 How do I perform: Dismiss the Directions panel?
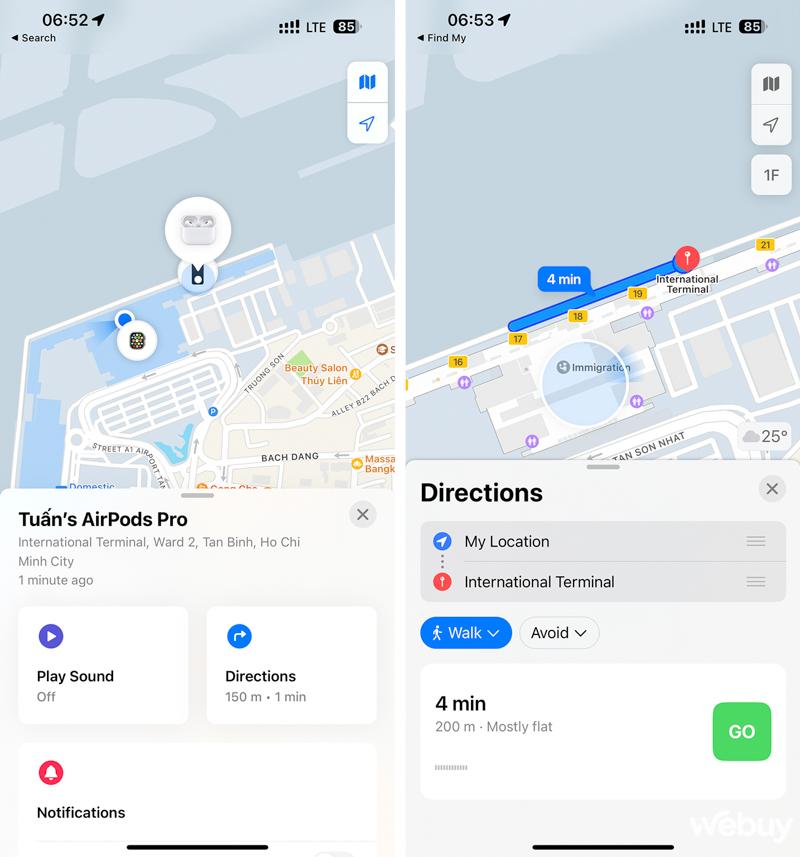point(771,489)
